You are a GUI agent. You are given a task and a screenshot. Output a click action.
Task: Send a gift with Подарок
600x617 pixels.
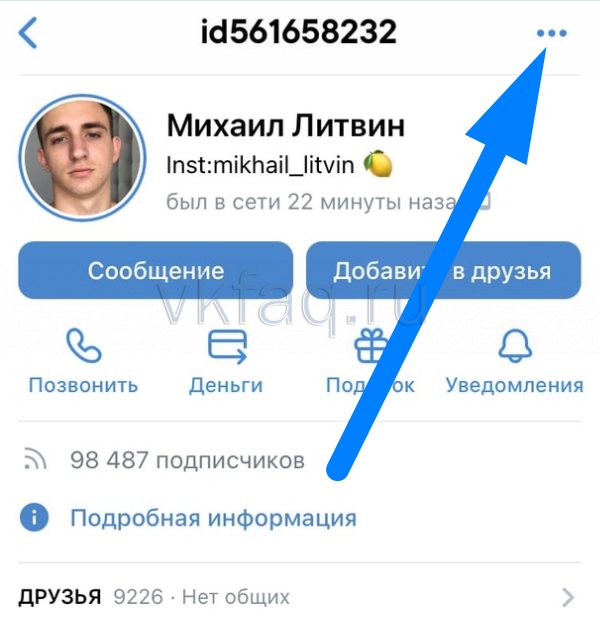point(372,362)
